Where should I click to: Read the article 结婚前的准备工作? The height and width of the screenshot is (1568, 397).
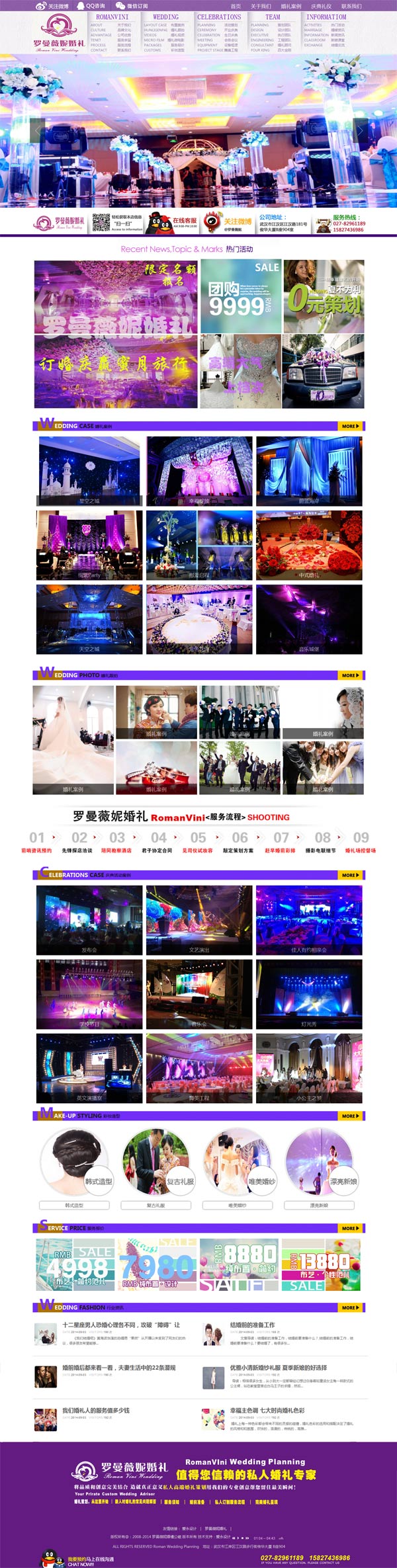[x=252, y=1325]
